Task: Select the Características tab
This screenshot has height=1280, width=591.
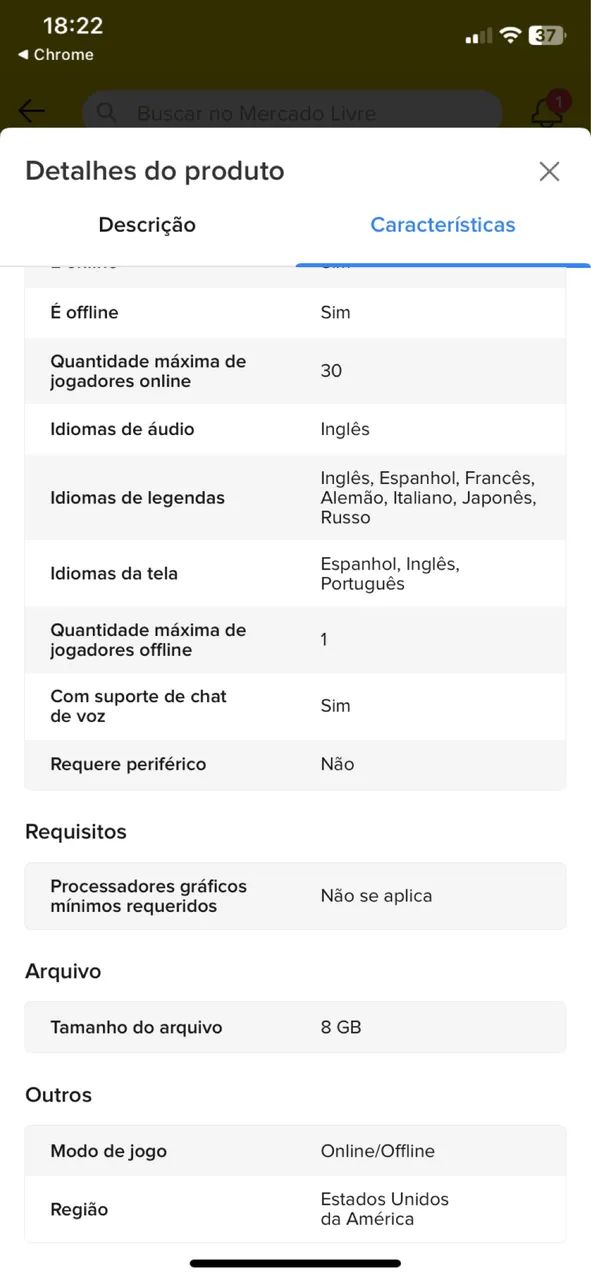Action: 443,225
